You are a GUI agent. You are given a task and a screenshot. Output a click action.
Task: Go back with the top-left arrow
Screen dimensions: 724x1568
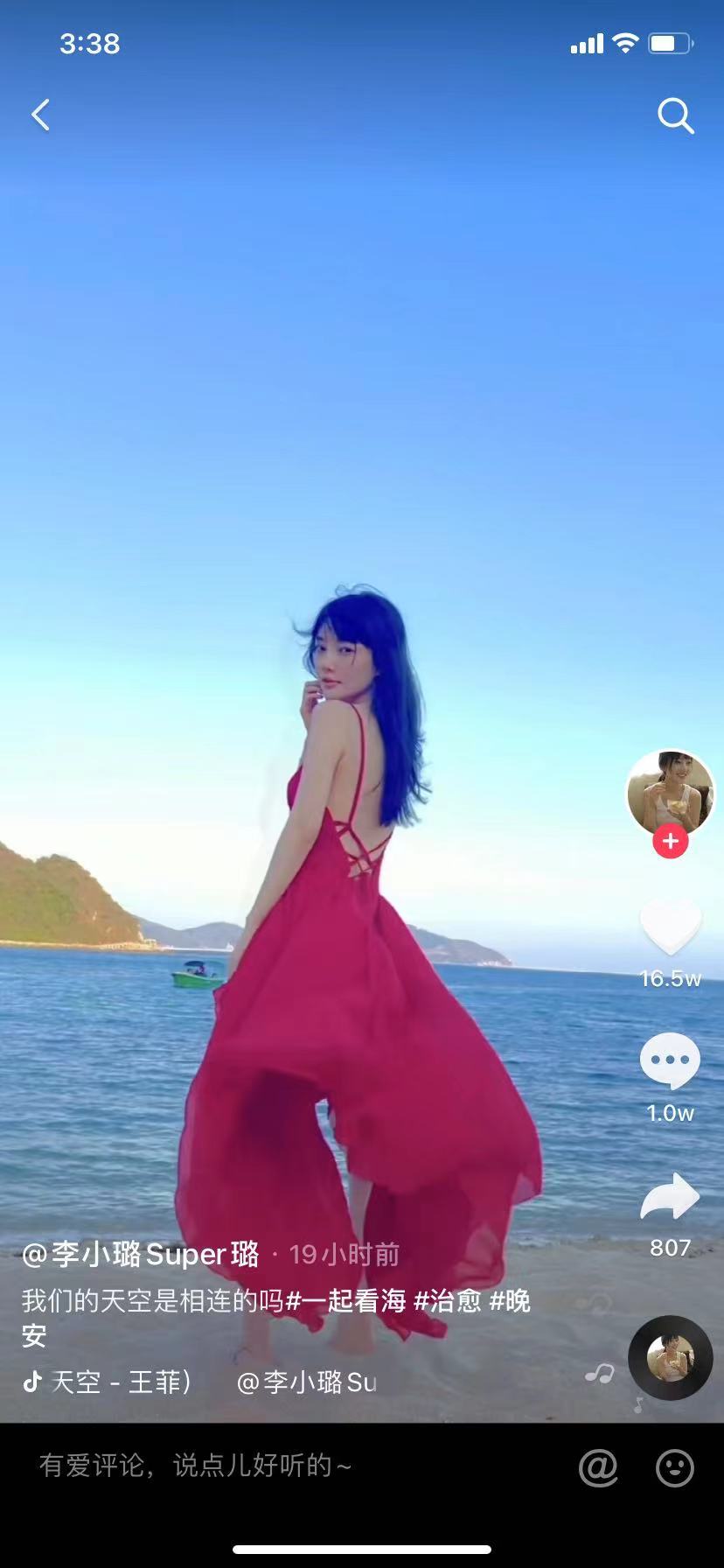click(40, 115)
